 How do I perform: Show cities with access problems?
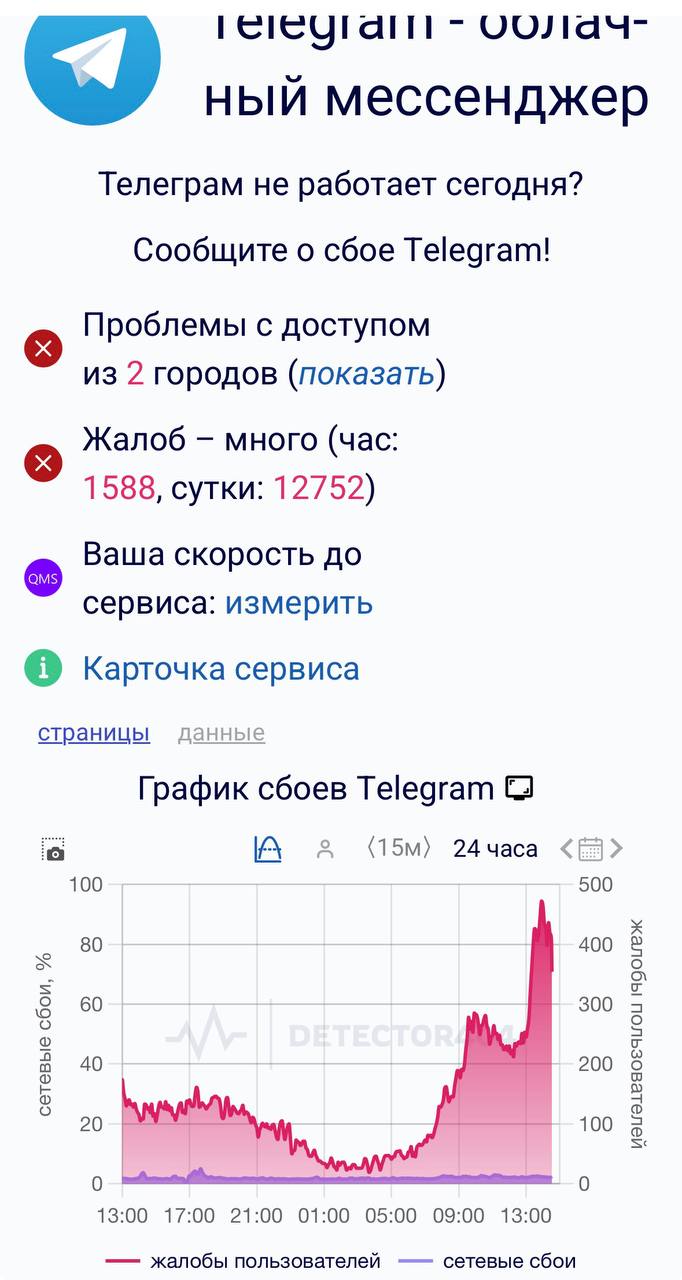click(x=366, y=374)
